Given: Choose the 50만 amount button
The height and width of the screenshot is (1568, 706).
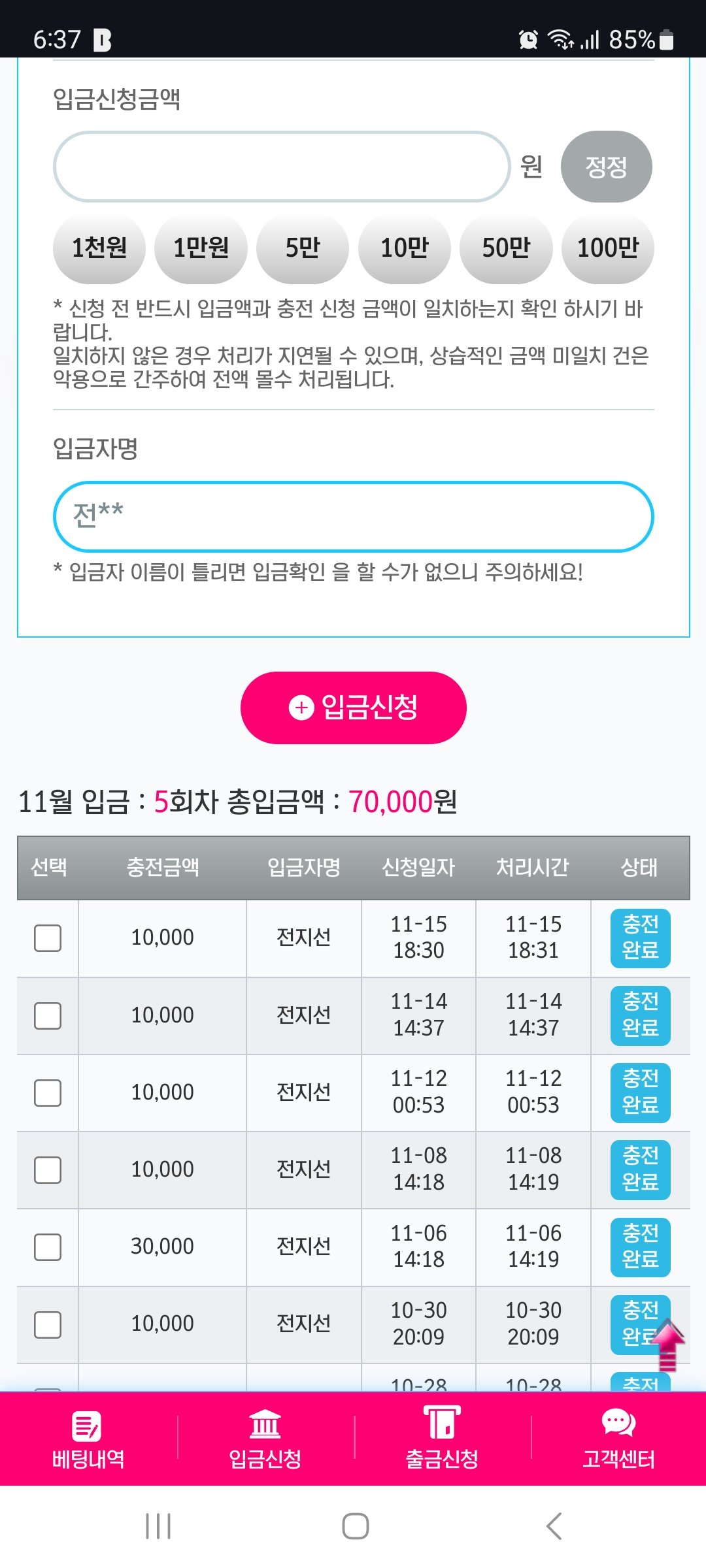Looking at the screenshot, I should (506, 248).
